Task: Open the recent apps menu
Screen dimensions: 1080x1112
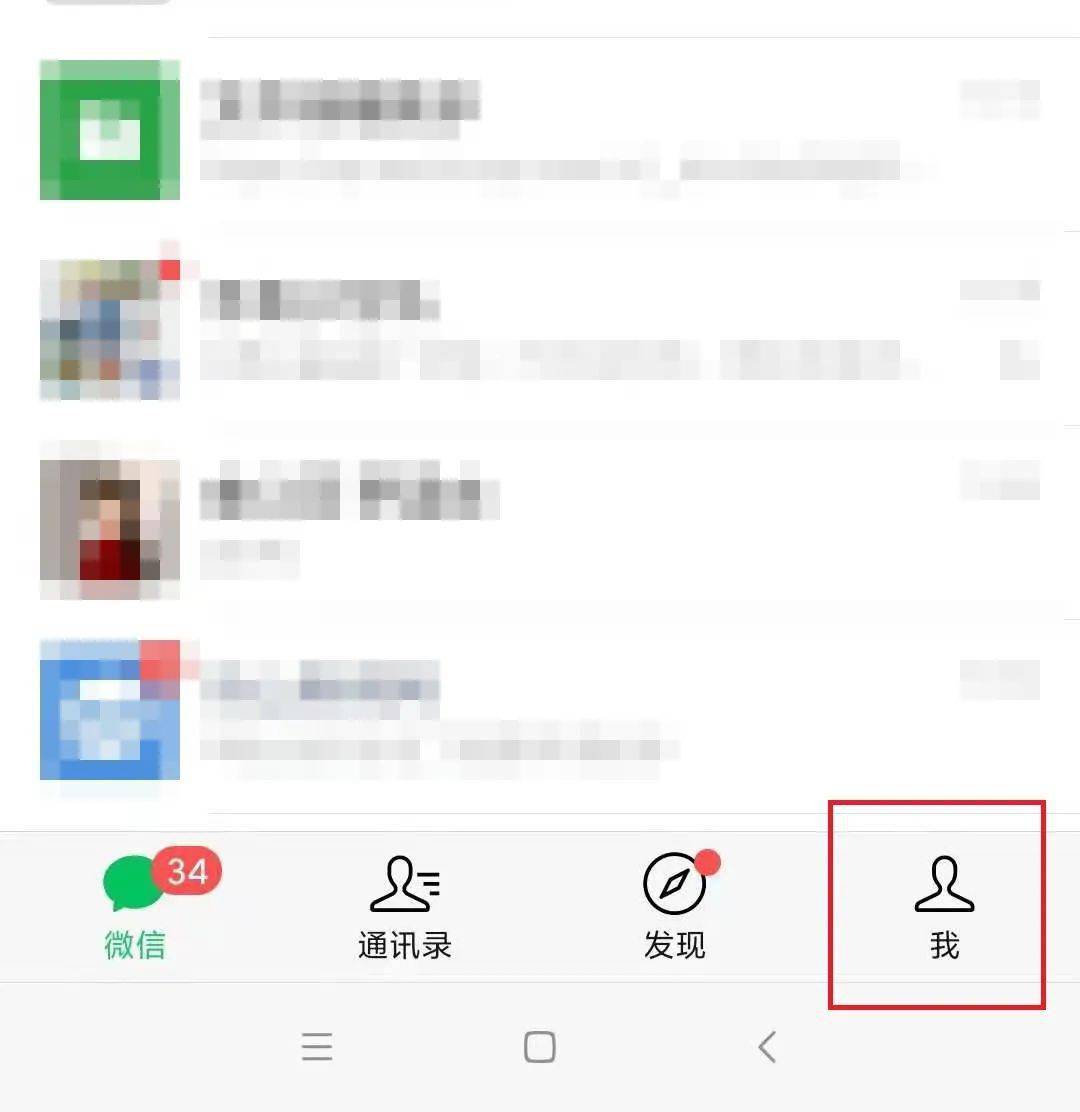Action: (x=317, y=1047)
